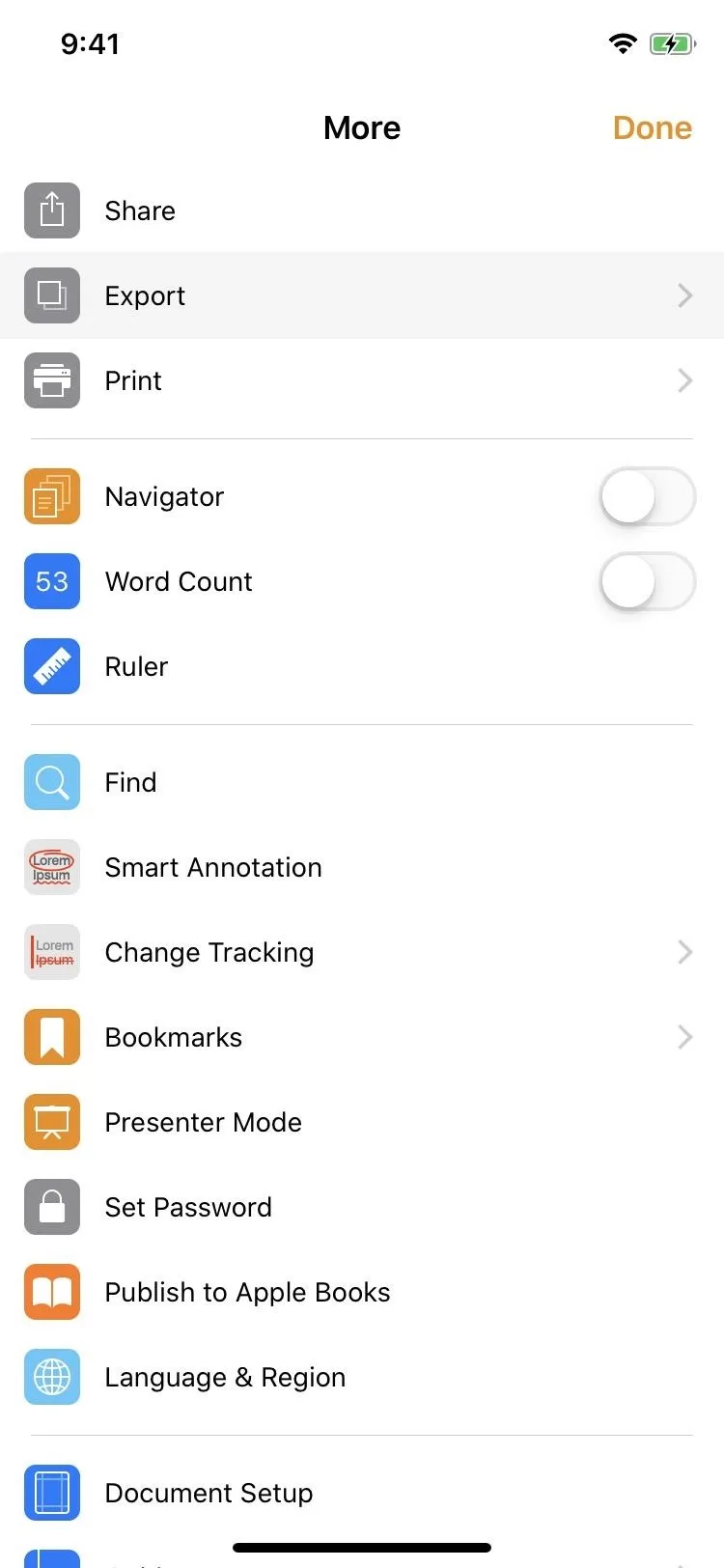Screen dimensions: 724x1568
Task: Open Find to search the document
Action: pos(130,782)
